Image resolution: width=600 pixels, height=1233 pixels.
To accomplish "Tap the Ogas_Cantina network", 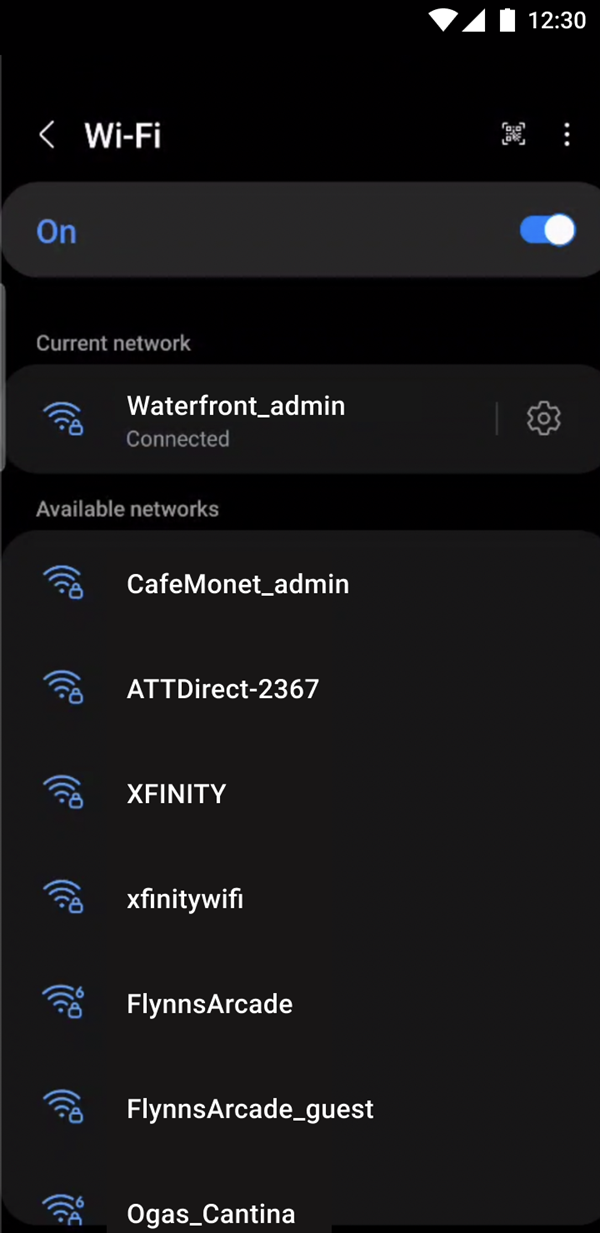I will [x=211, y=1212].
